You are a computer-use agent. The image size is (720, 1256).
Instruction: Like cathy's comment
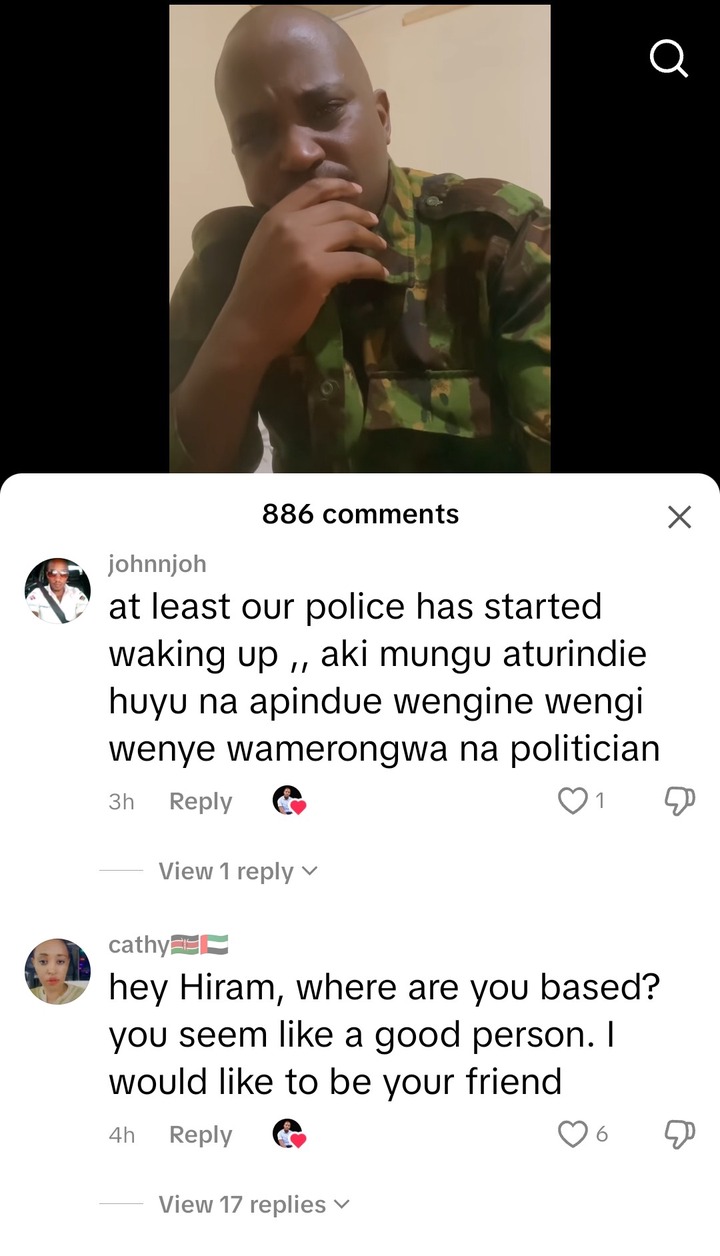click(573, 1134)
